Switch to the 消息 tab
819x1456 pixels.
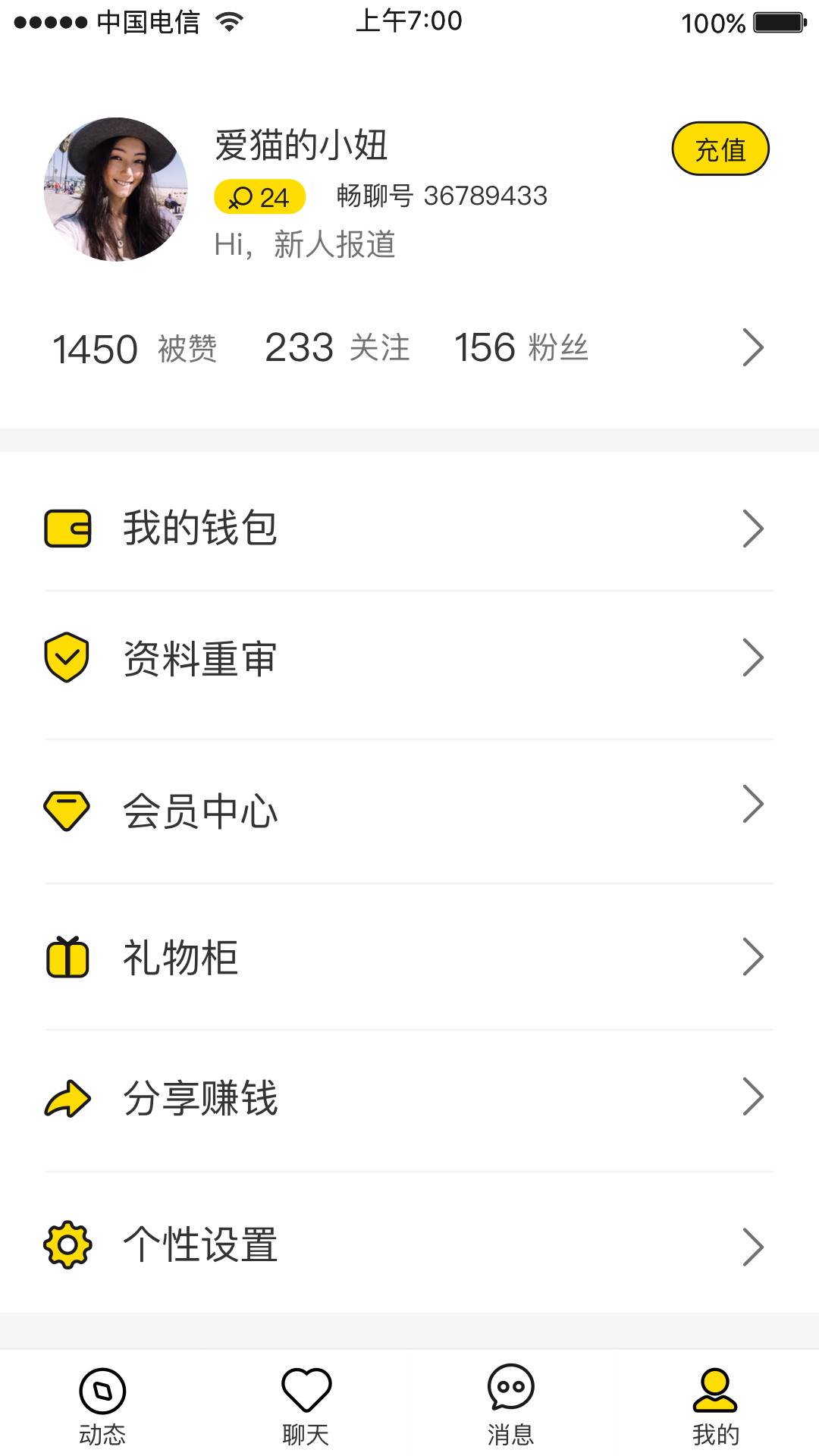point(511,1407)
